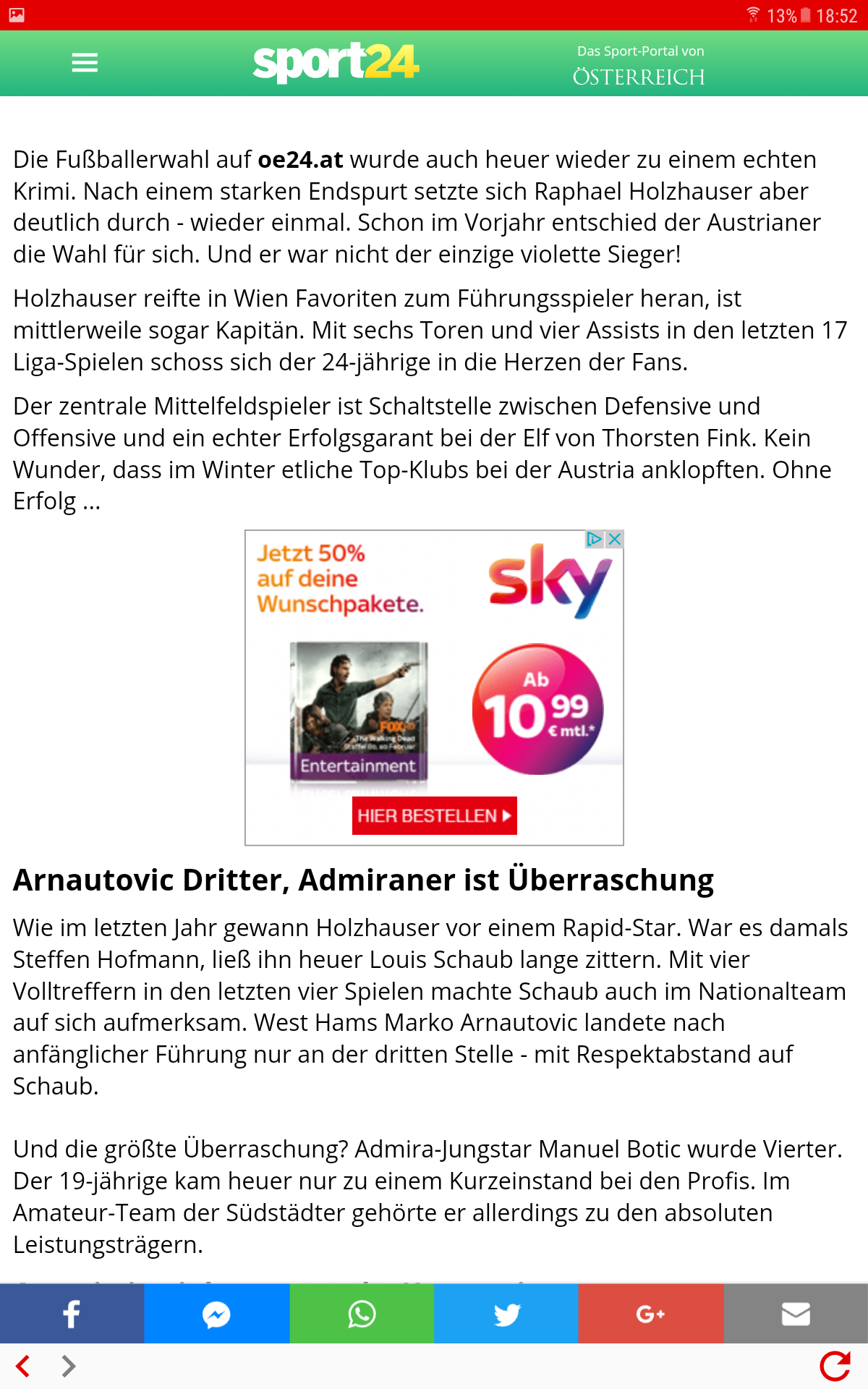868x1389 pixels.
Task: Send the article by email
Action: (x=796, y=1314)
